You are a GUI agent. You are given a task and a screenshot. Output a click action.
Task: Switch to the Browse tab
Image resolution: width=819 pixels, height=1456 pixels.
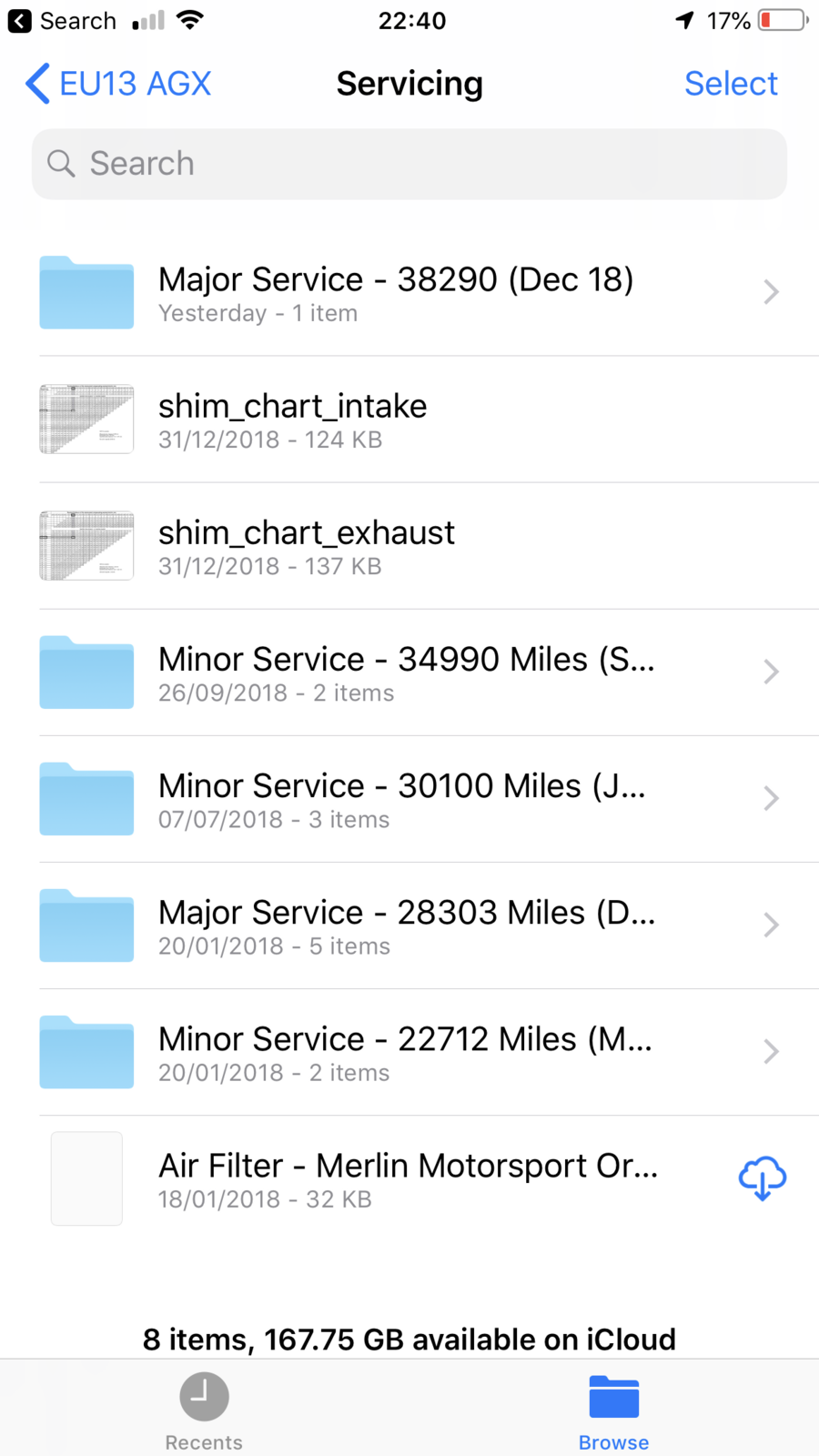coord(613,1410)
